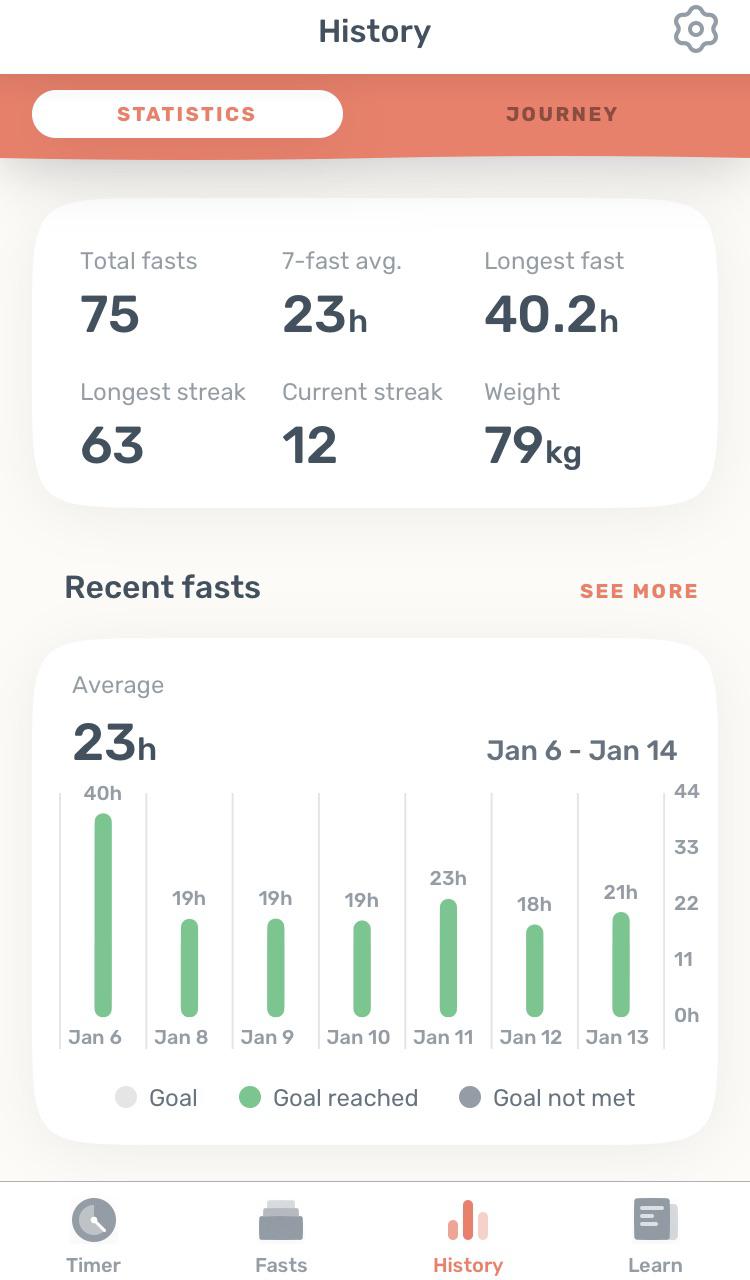Click the Total fasts value 75

[110, 314]
